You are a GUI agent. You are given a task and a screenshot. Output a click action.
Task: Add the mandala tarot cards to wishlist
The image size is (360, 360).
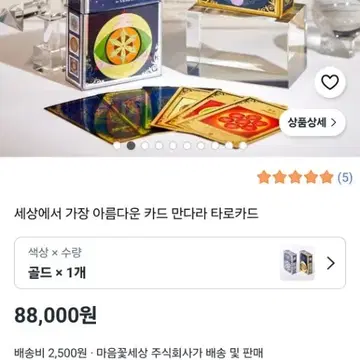coord(330,82)
